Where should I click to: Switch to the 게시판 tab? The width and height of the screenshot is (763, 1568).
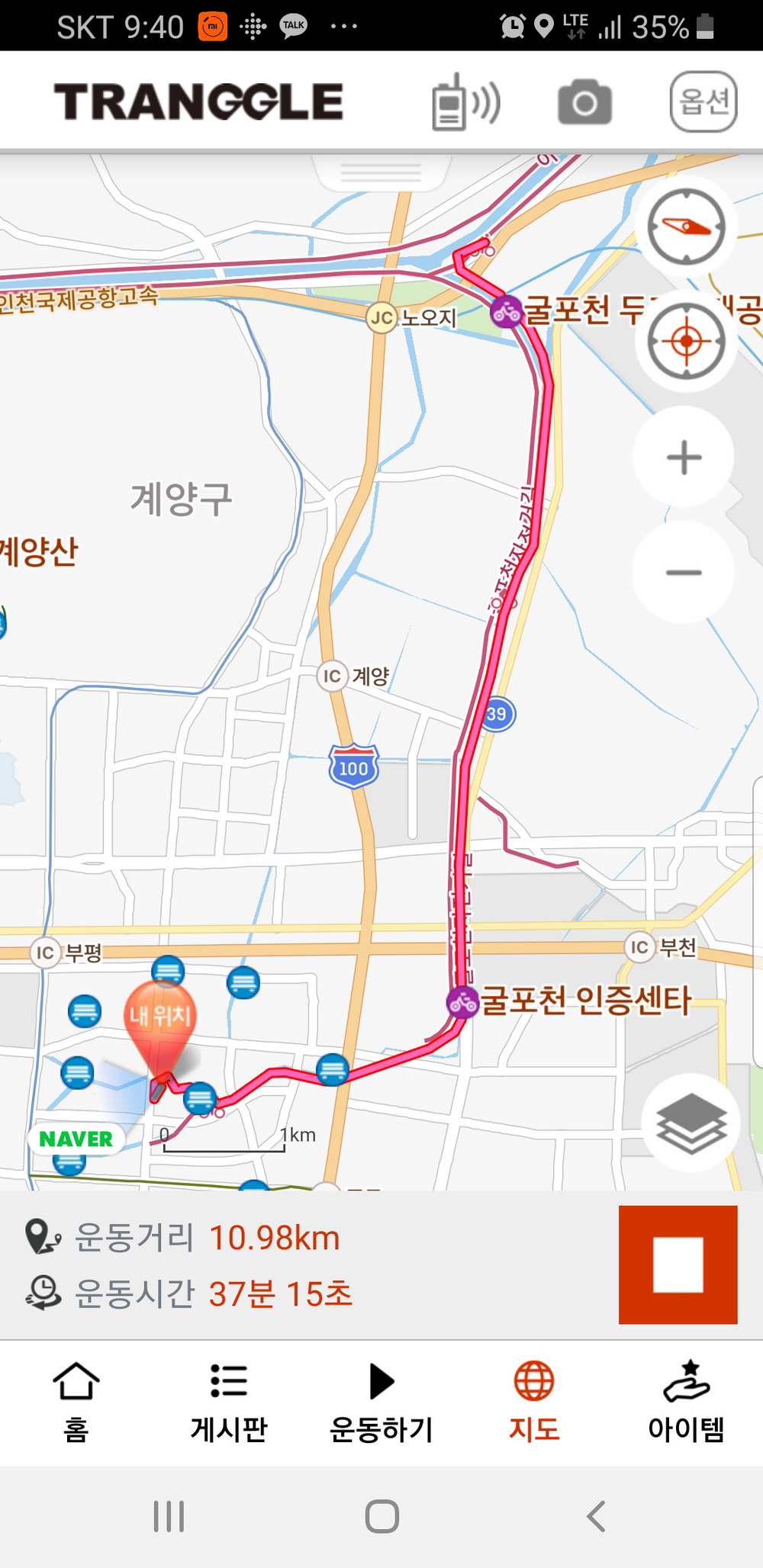[x=229, y=1402]
